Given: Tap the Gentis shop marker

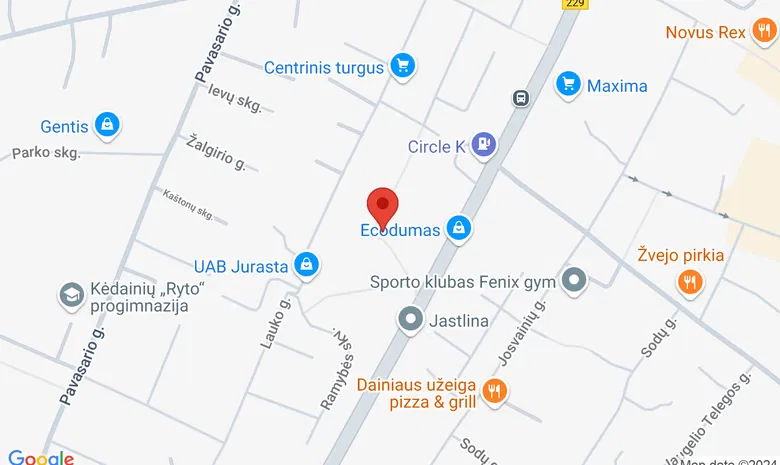Looking at the screenshot, I should click(x=106, y=125).
